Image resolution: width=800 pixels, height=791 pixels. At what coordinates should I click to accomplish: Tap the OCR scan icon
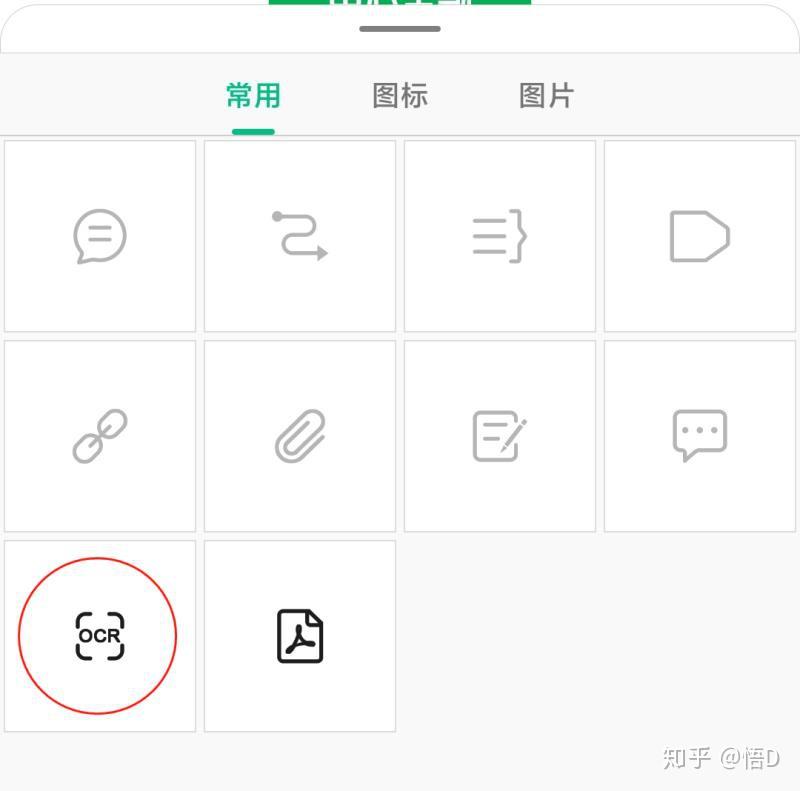click(100, 636)
